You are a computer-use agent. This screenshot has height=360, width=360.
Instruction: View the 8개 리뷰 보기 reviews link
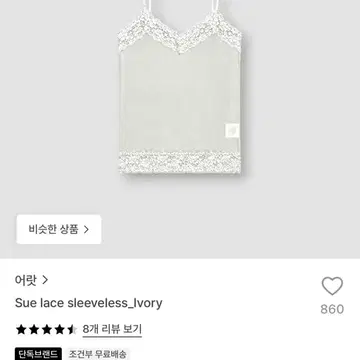pyautogui.click(x=112, y=330)
